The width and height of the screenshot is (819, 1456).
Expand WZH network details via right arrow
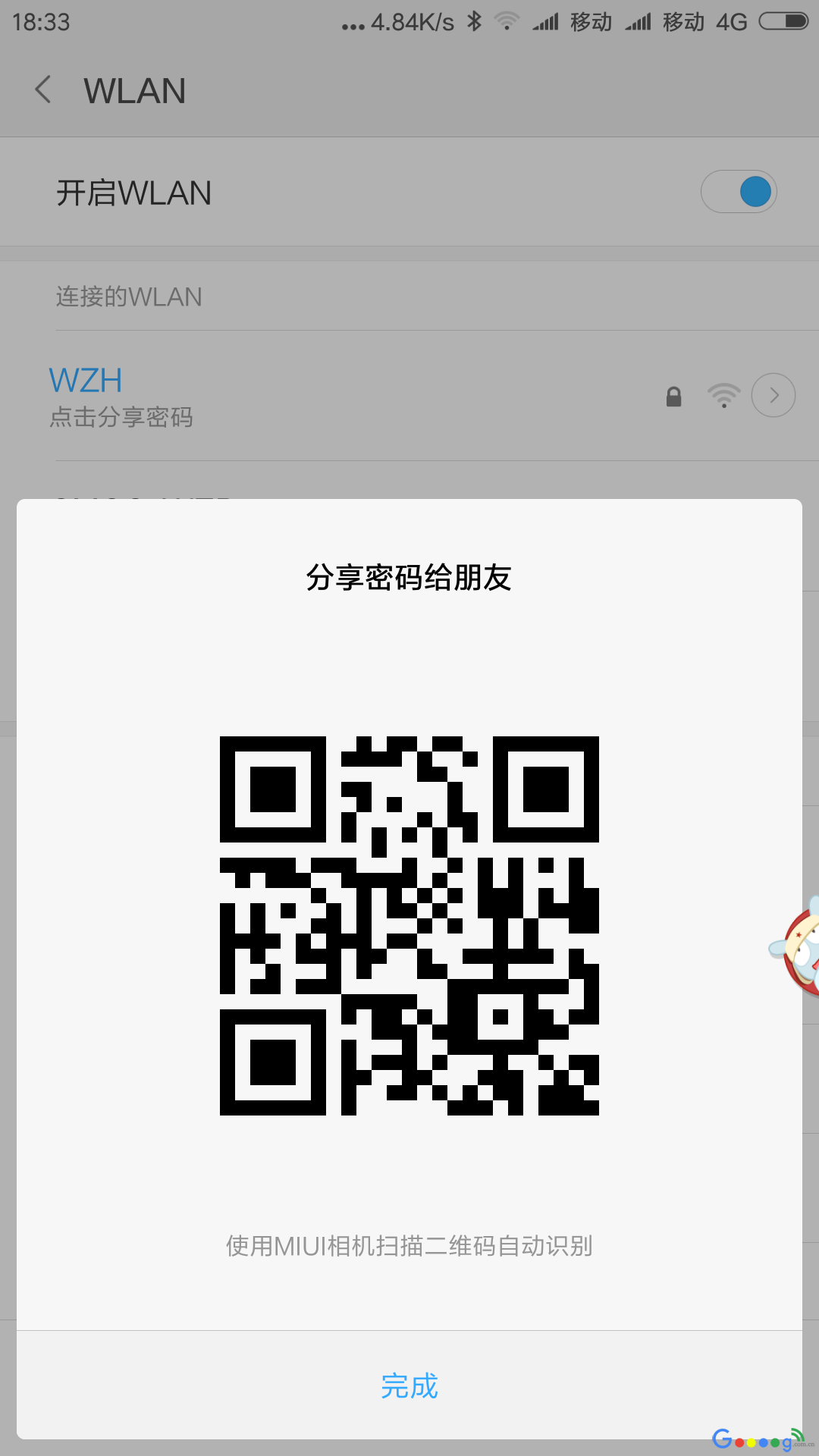(773, 395)
